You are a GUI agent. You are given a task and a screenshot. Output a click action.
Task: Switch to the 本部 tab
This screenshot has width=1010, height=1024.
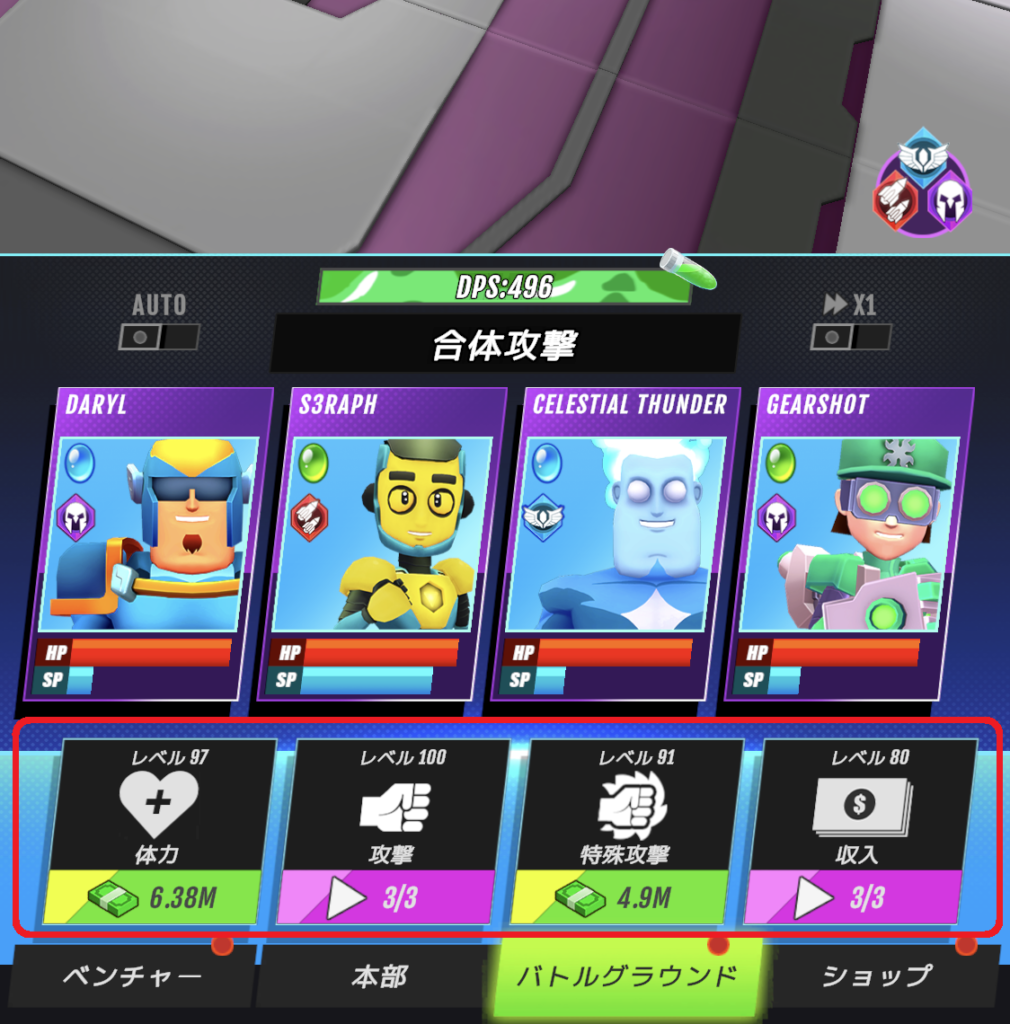click(x=379, y=976)
